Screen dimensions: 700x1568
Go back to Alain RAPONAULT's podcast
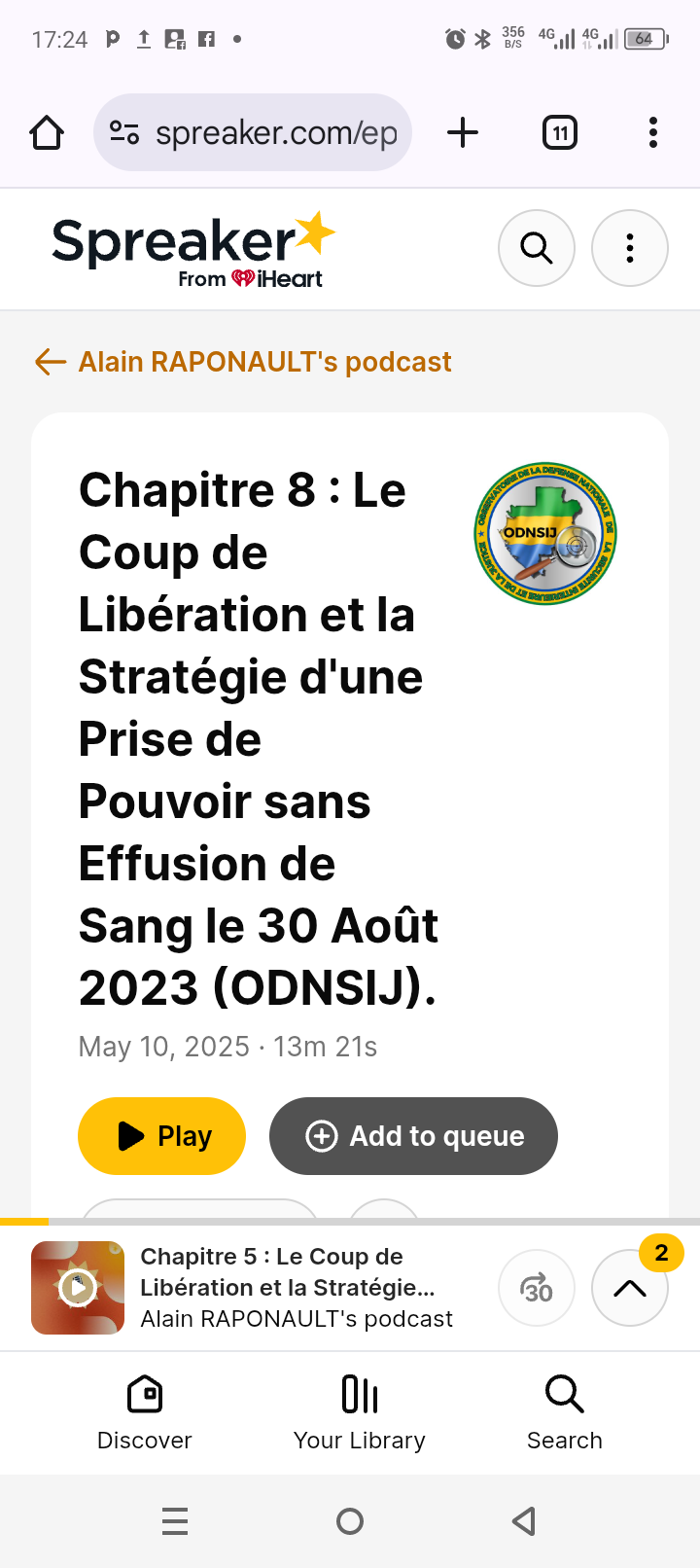coord(243,362)
